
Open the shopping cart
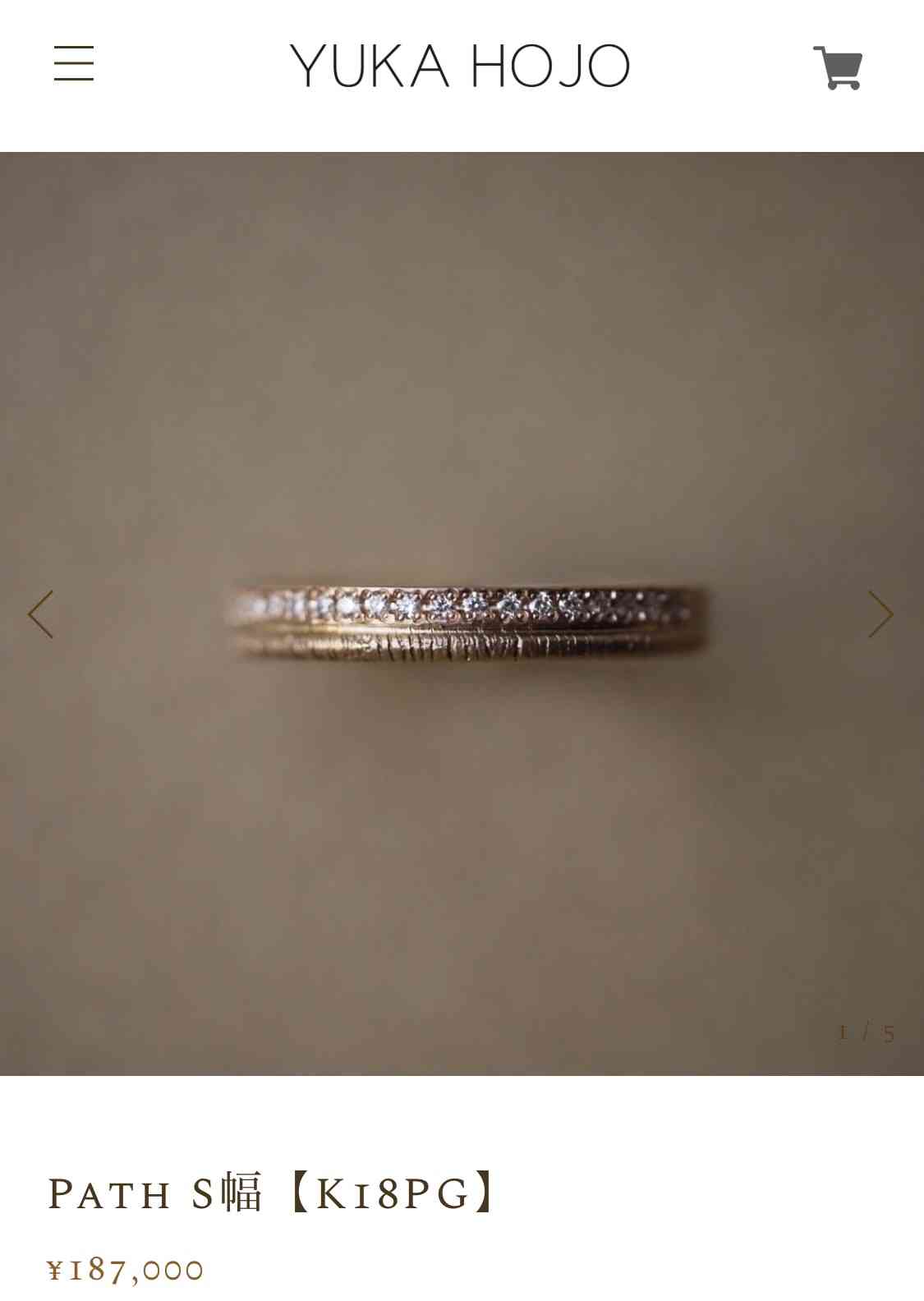click(x=838, y=67)
